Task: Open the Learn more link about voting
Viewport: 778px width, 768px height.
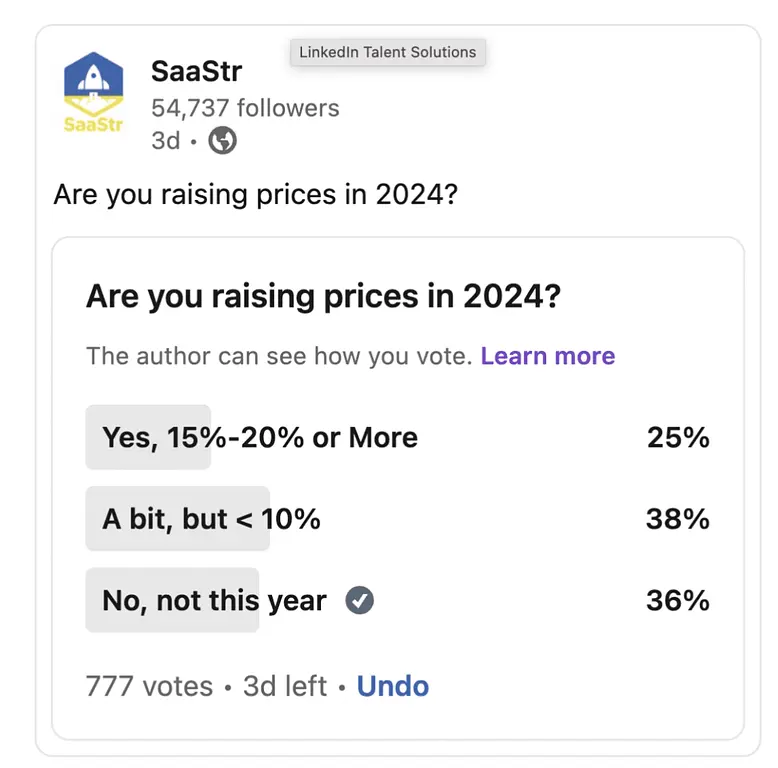Action: [x=547, y=356]
